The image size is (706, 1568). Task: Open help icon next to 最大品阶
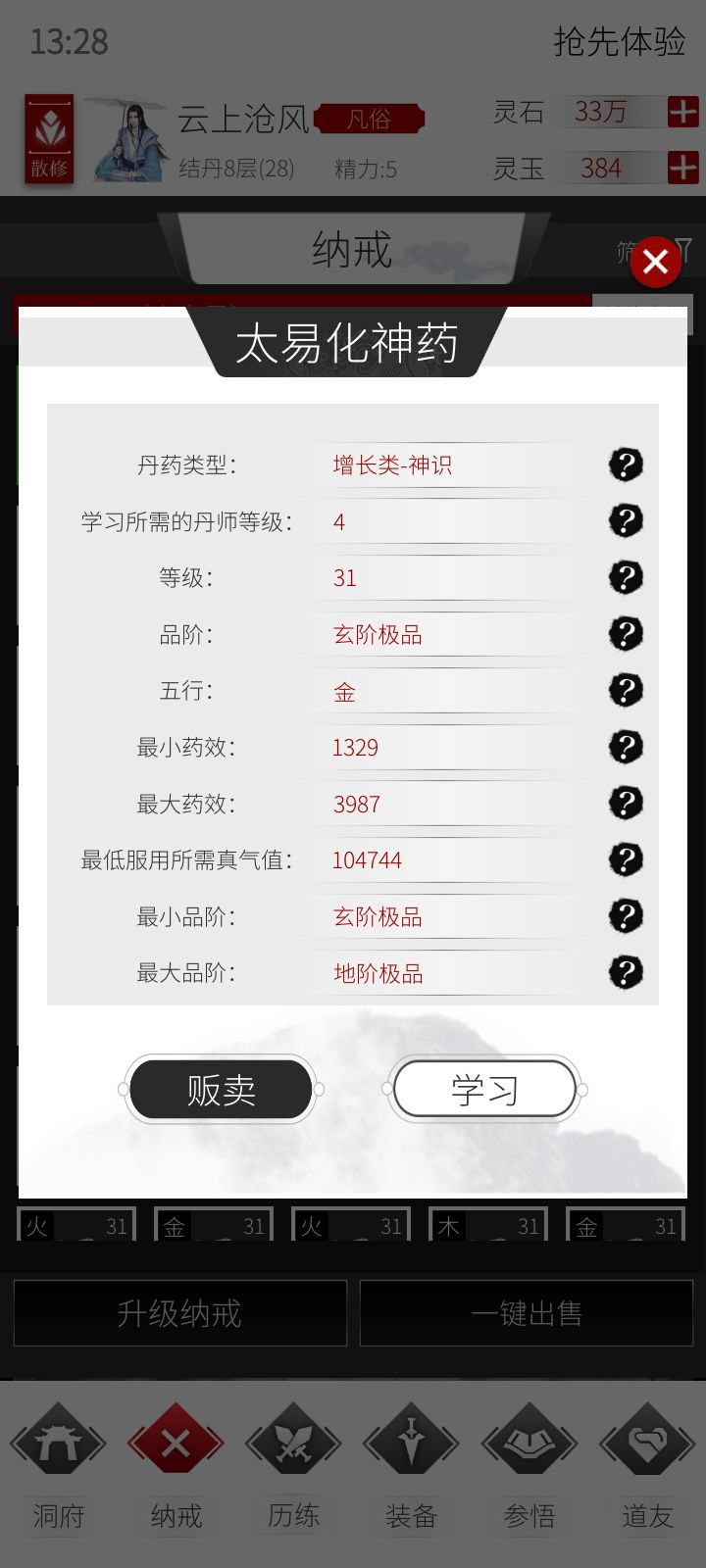[626, 972]
